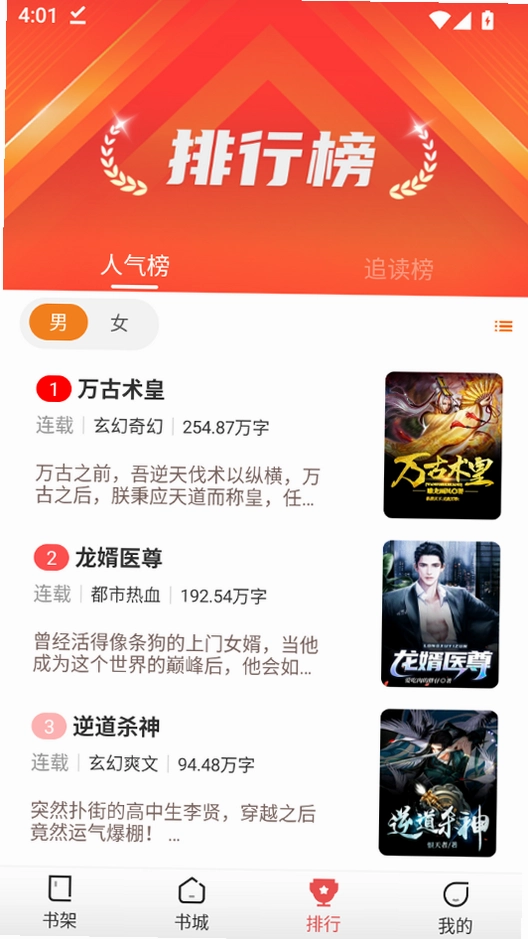Select the 人气榜 tab
The width and height of the screenshot is (528, 939).
click(x=135, y=265)
